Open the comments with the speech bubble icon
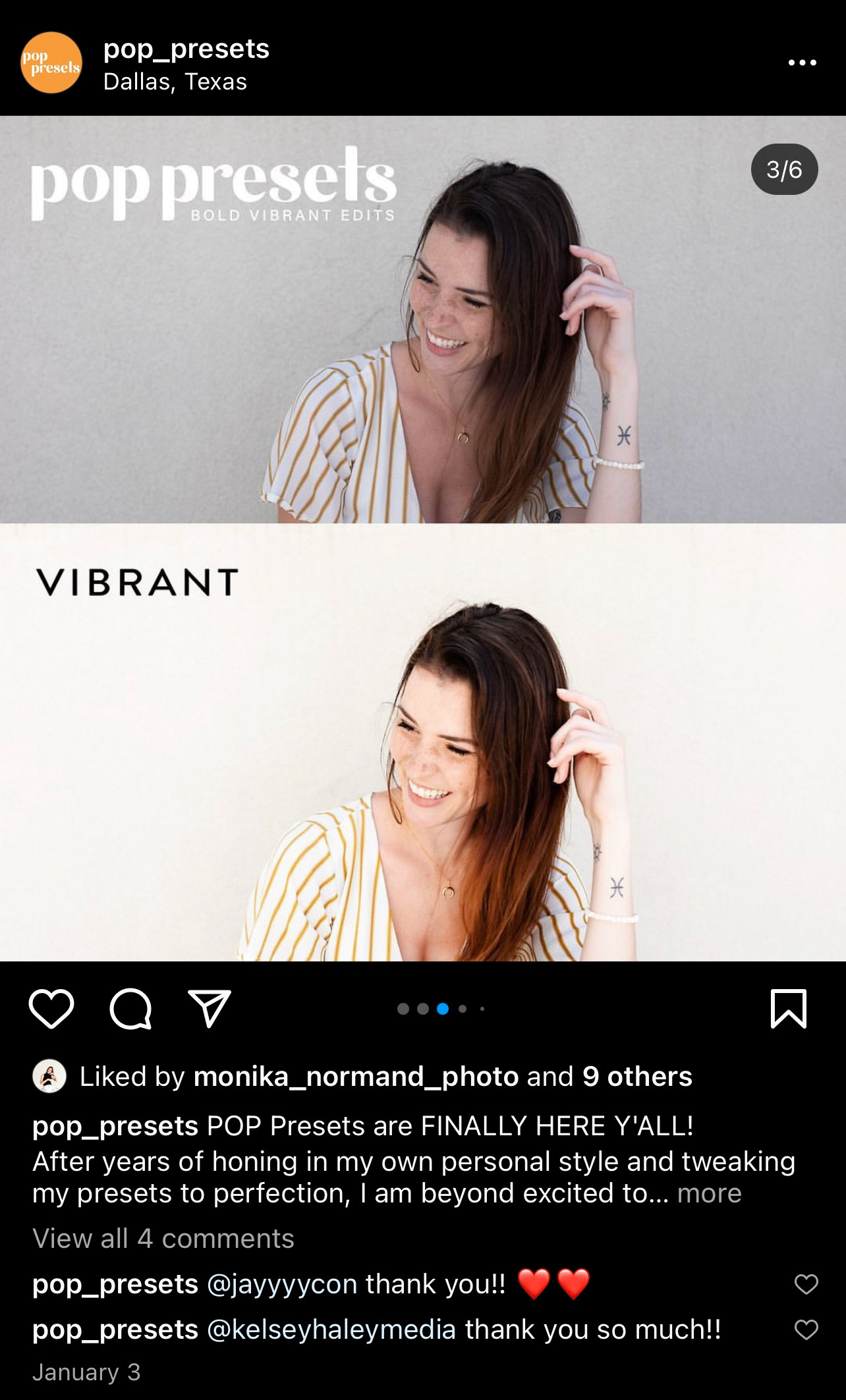The height and width of the screenshot is (1400, 846). point(130,1008)
